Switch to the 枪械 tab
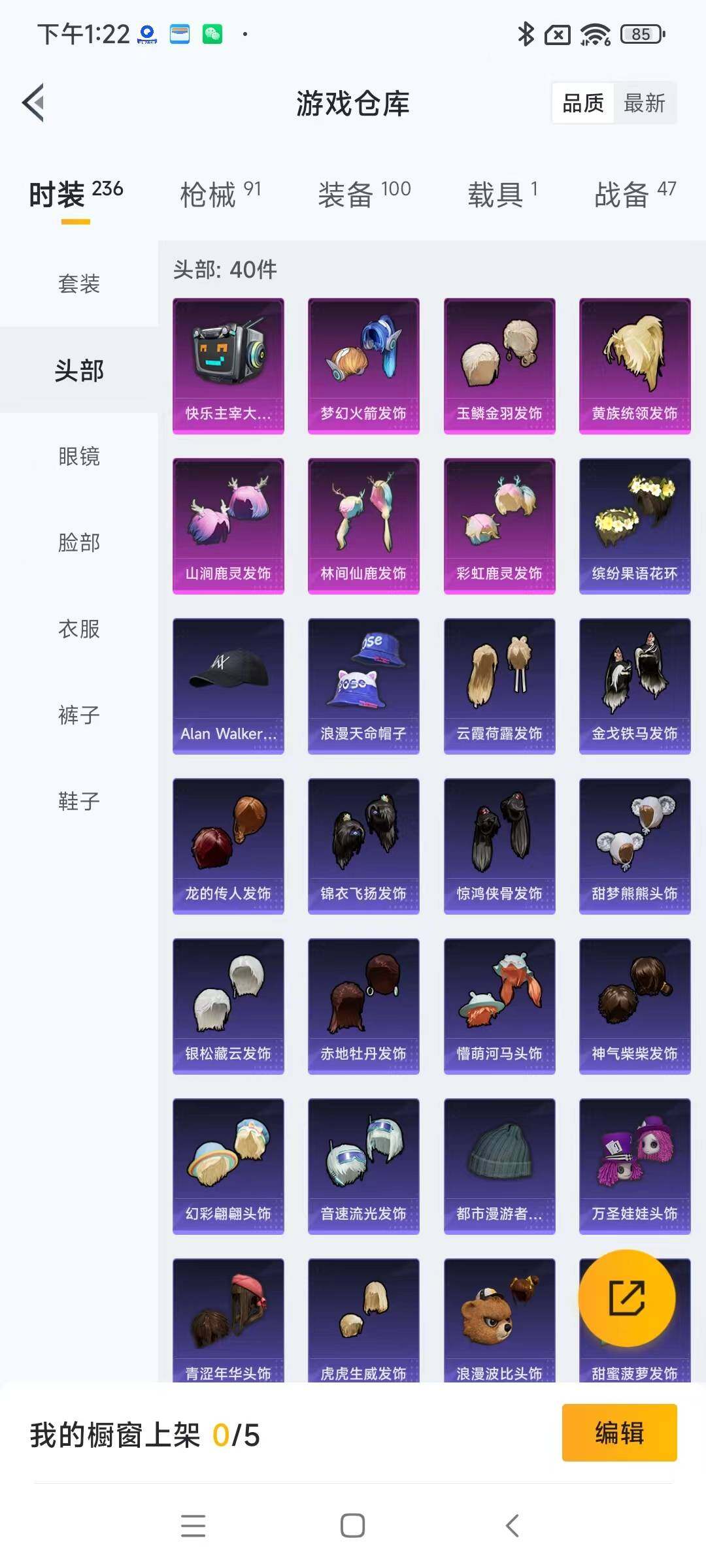706x1568 pixels. tap(220, 194)
